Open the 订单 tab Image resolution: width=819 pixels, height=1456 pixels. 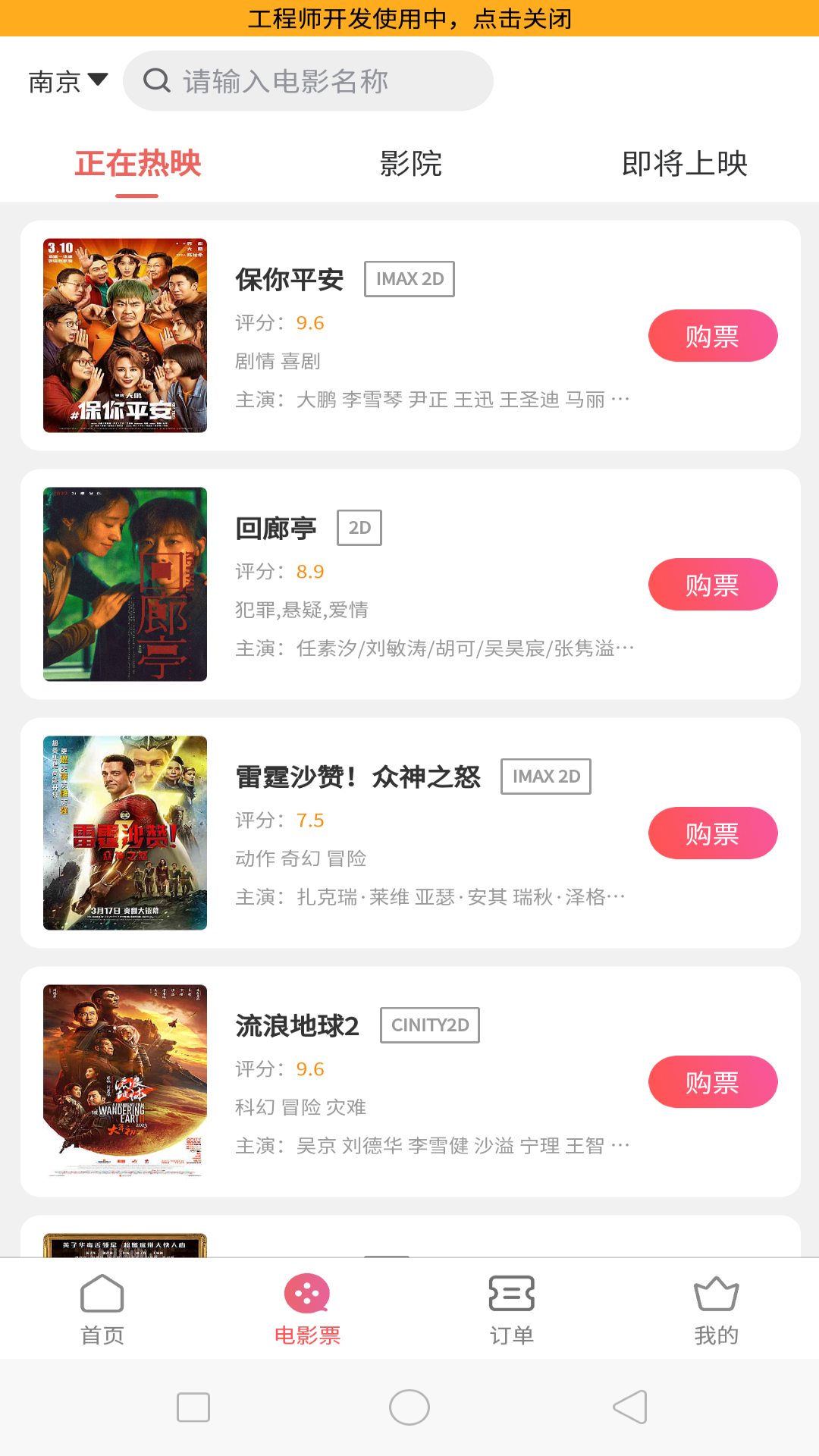pyautogui.click(x=512, y=1310)
